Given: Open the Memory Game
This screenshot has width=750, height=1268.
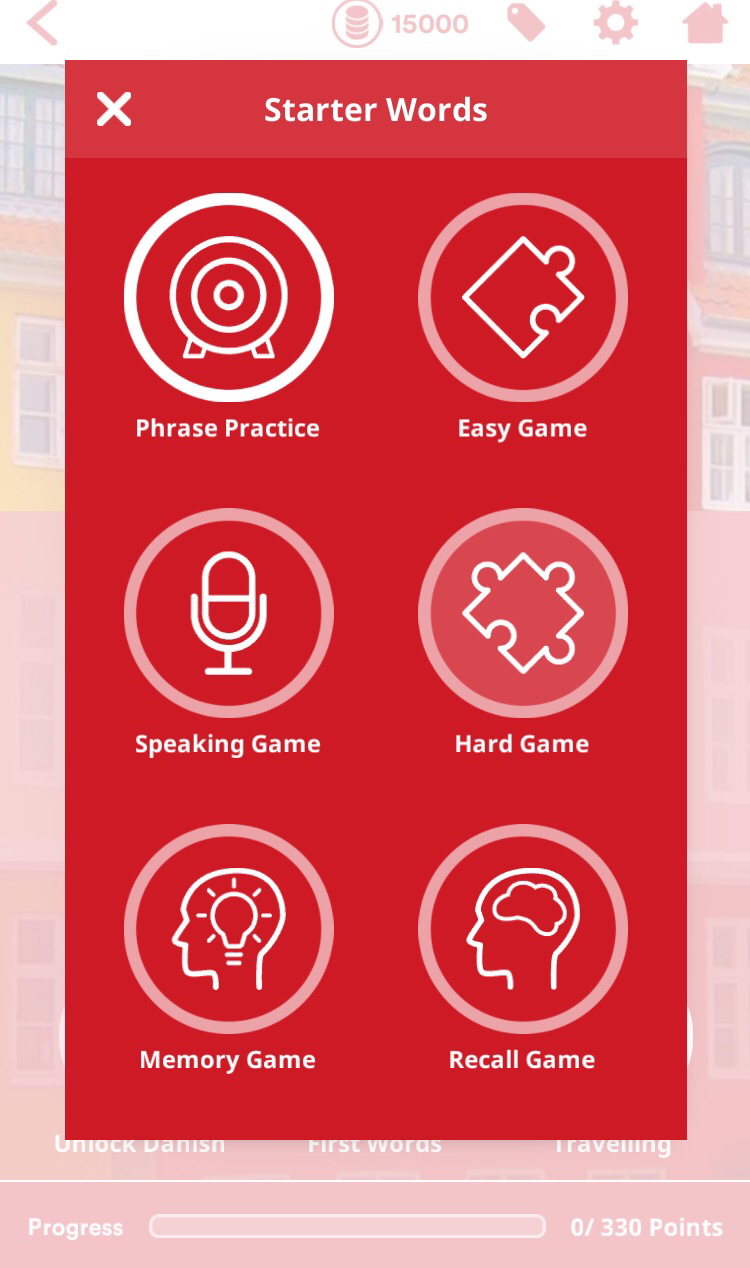Looking at the screenshot, I should point(228,929).
